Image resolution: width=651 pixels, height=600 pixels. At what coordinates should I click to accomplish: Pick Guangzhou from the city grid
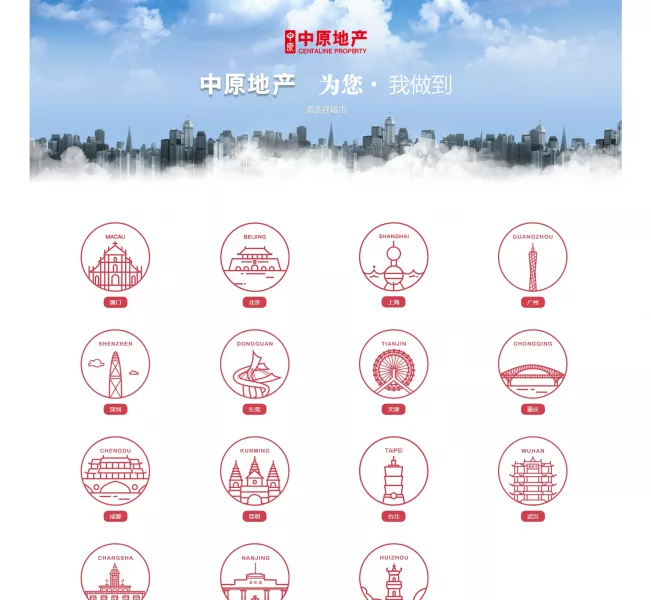(532, 258)
